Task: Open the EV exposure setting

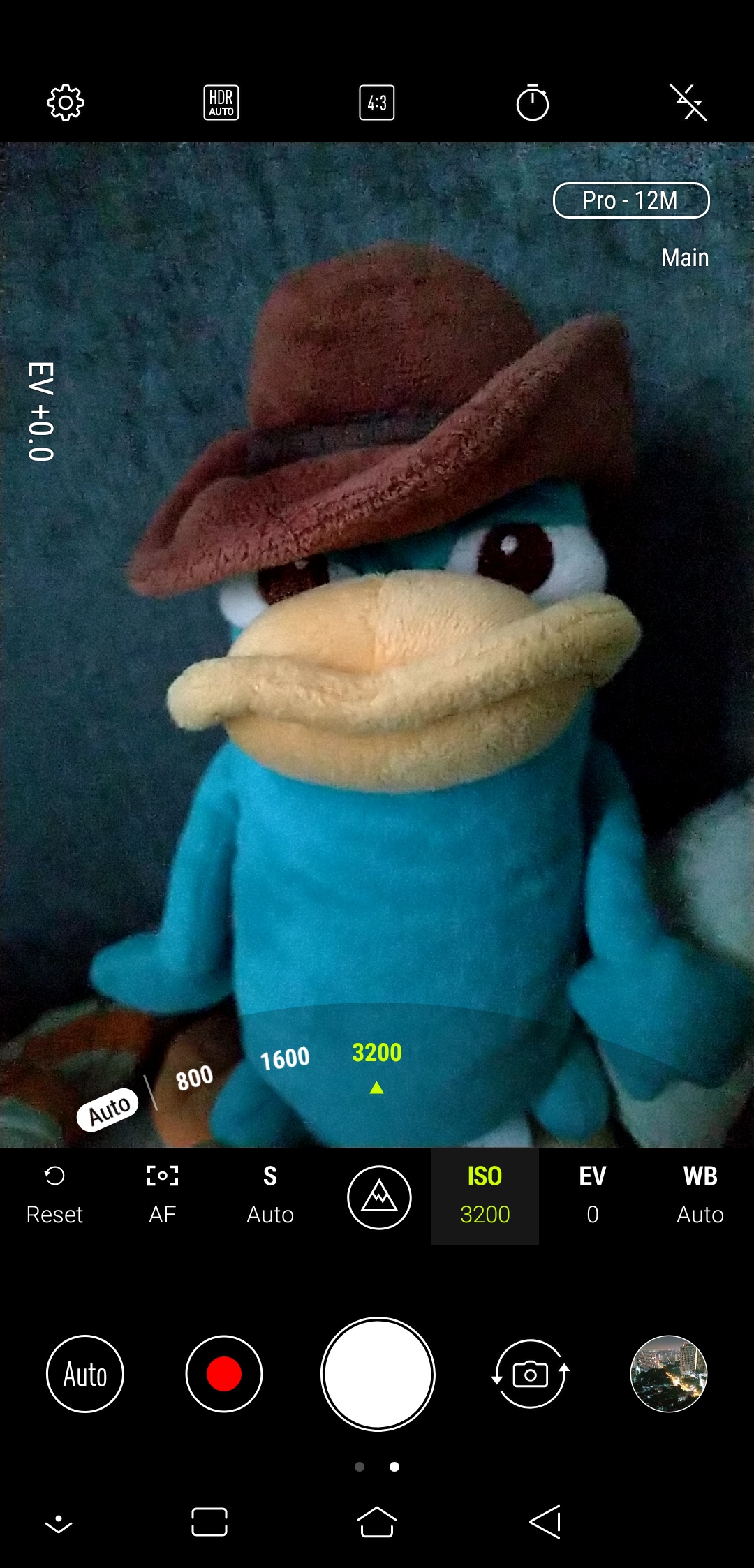Action: (592, 1195)
